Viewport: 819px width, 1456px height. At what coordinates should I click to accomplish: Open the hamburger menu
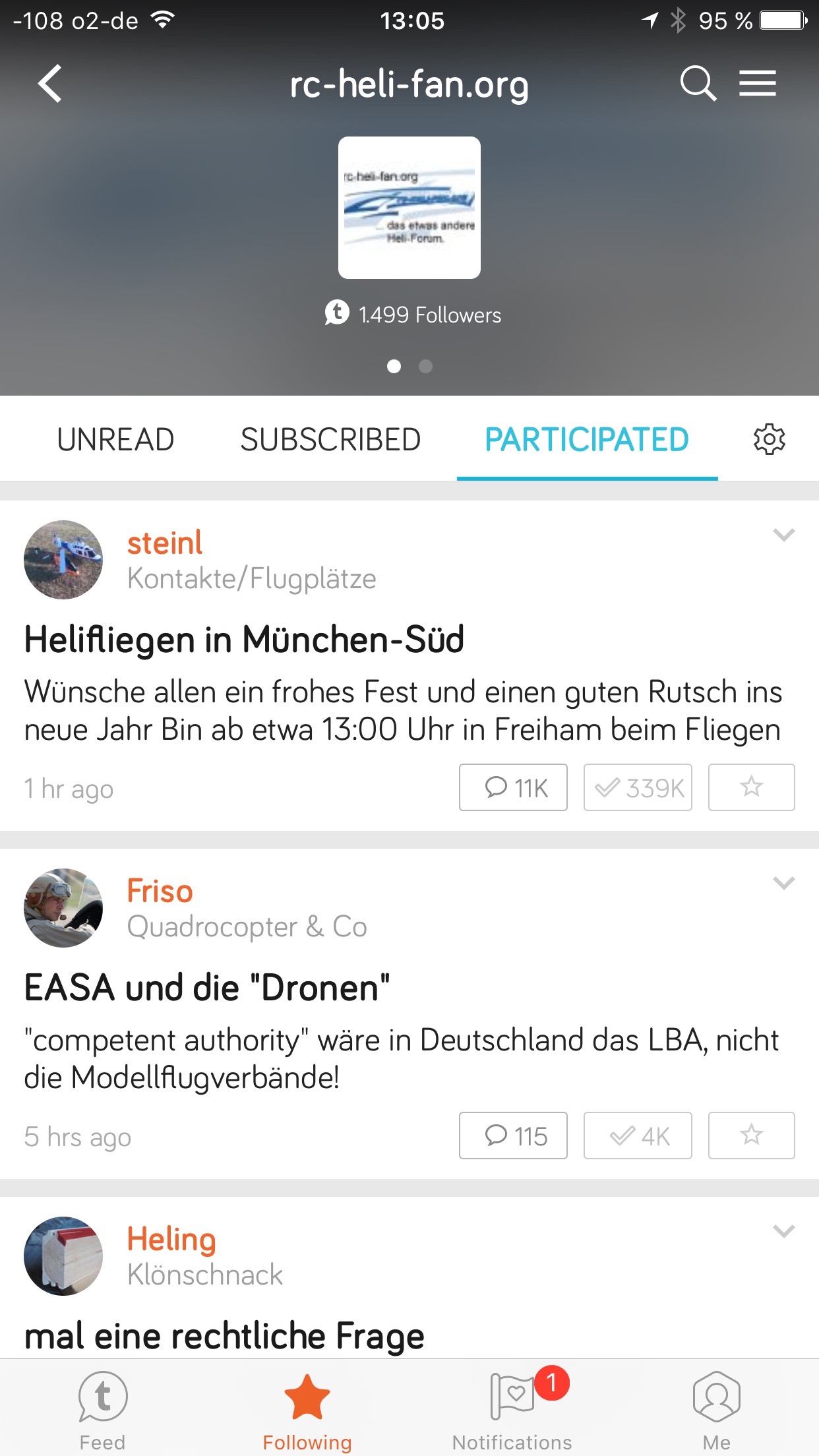click(757, 84)
